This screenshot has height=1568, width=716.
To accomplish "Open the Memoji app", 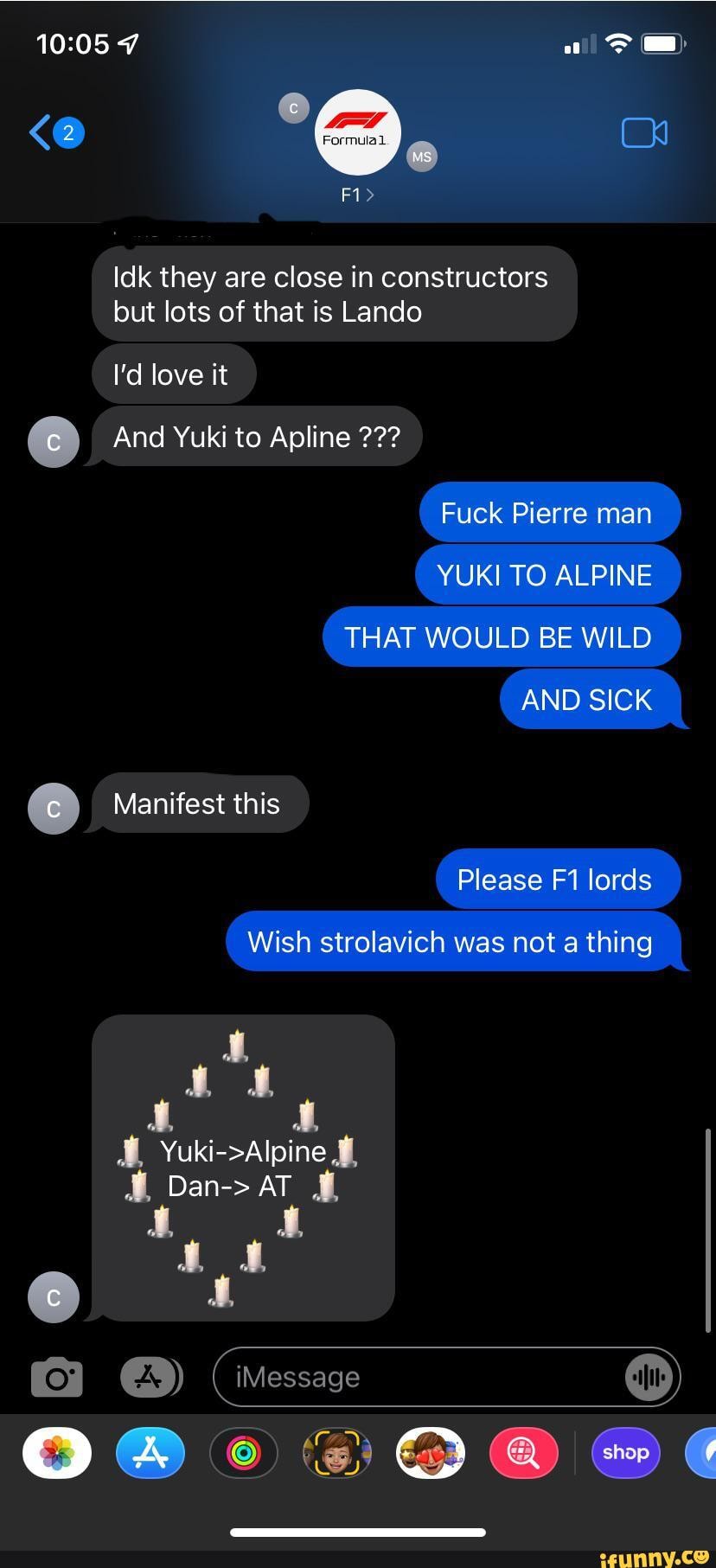I will [x=337, y=1453].
